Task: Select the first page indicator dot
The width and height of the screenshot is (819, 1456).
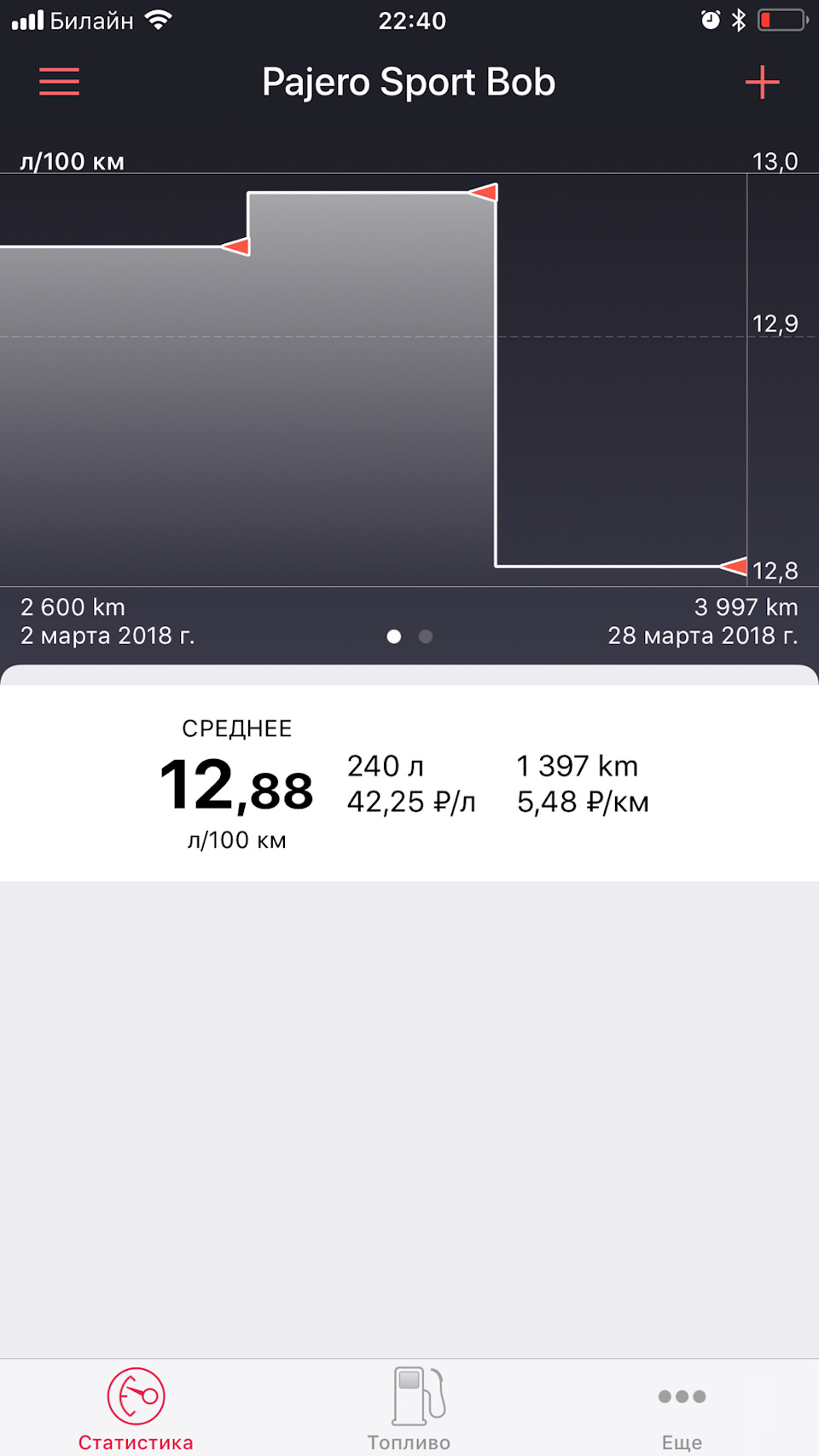Action: [x=394, y=636]
